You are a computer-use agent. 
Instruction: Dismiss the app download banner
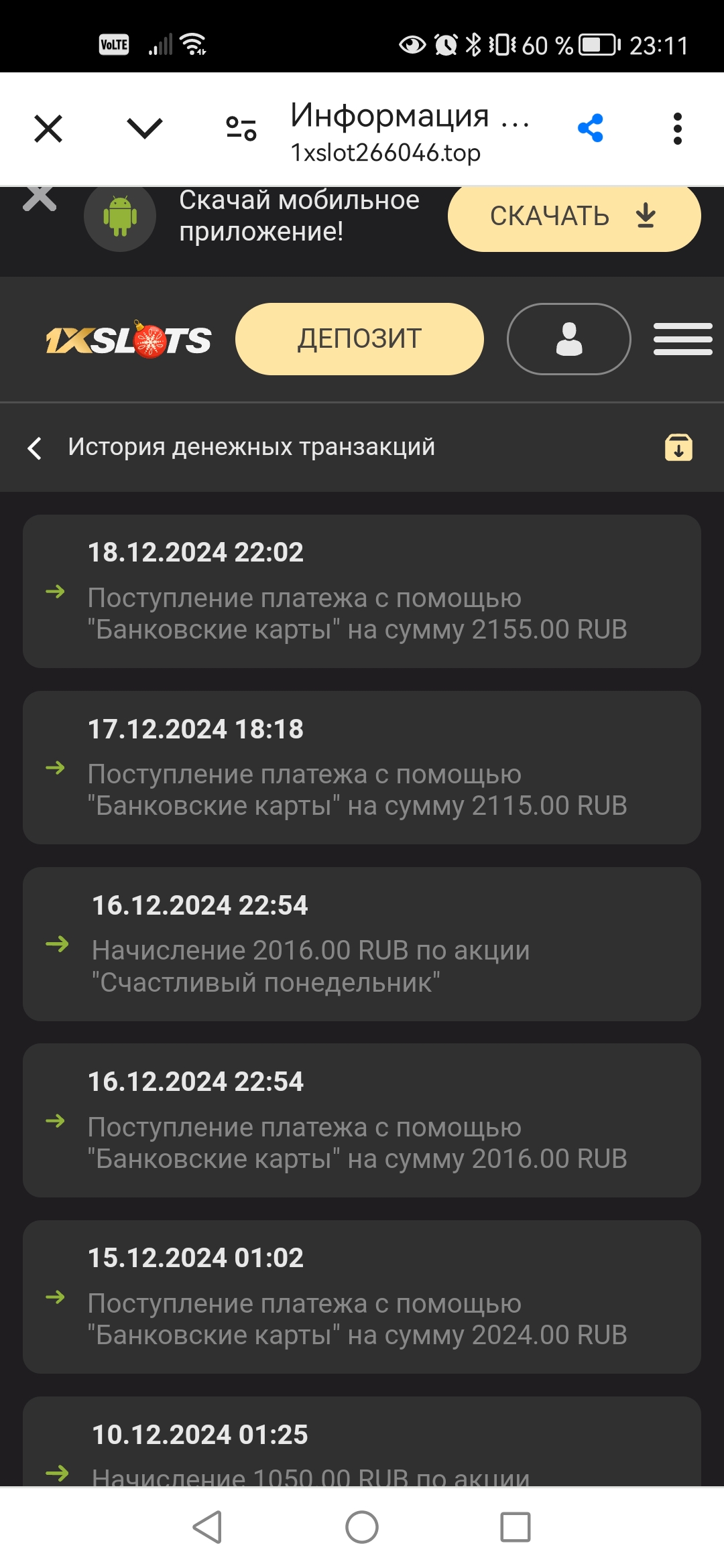click(40, 194)
